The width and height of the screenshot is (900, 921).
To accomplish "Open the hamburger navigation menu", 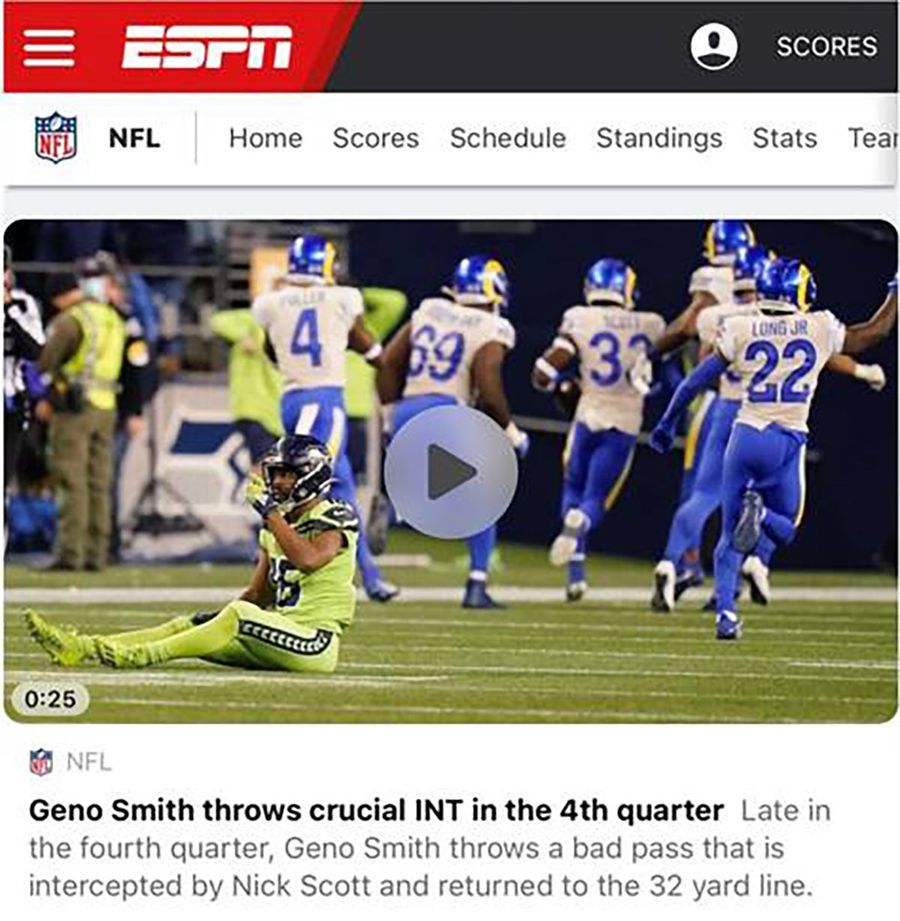I will tap(49, 47).
